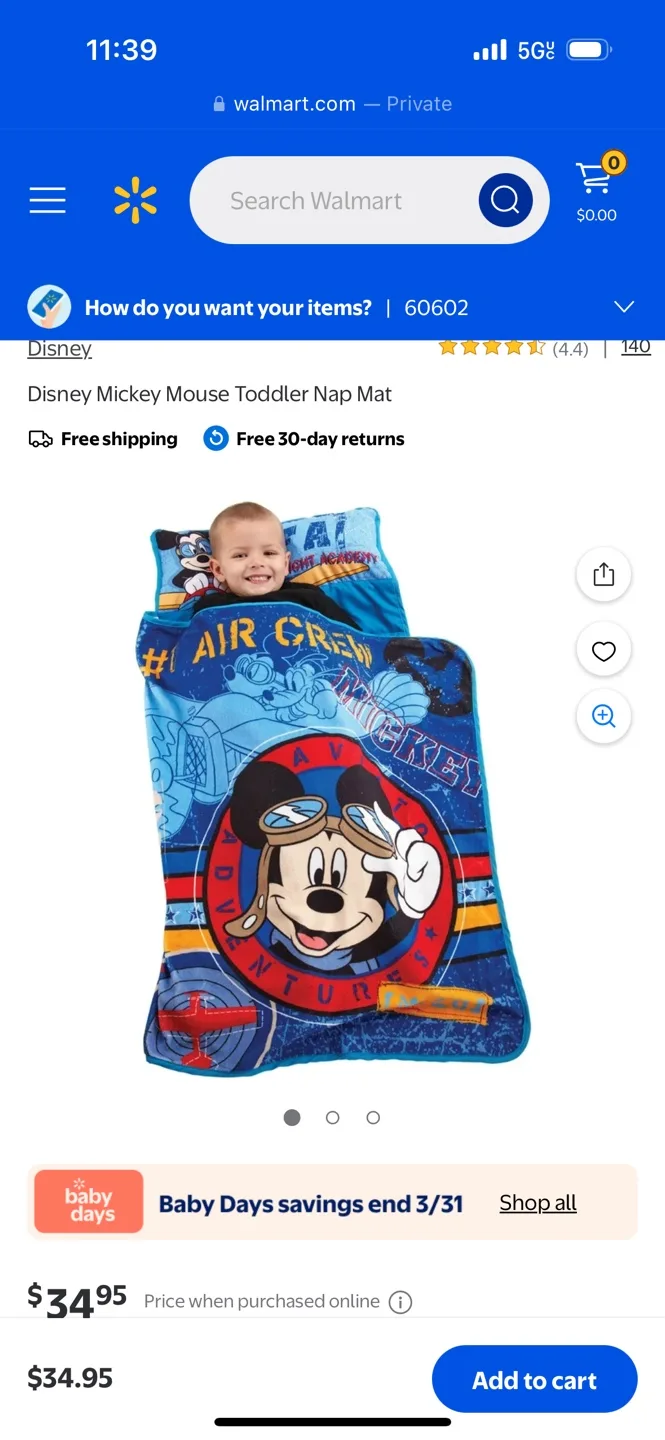
Task: Expand the 'How do you want your items?' bar
Action: 332,307
